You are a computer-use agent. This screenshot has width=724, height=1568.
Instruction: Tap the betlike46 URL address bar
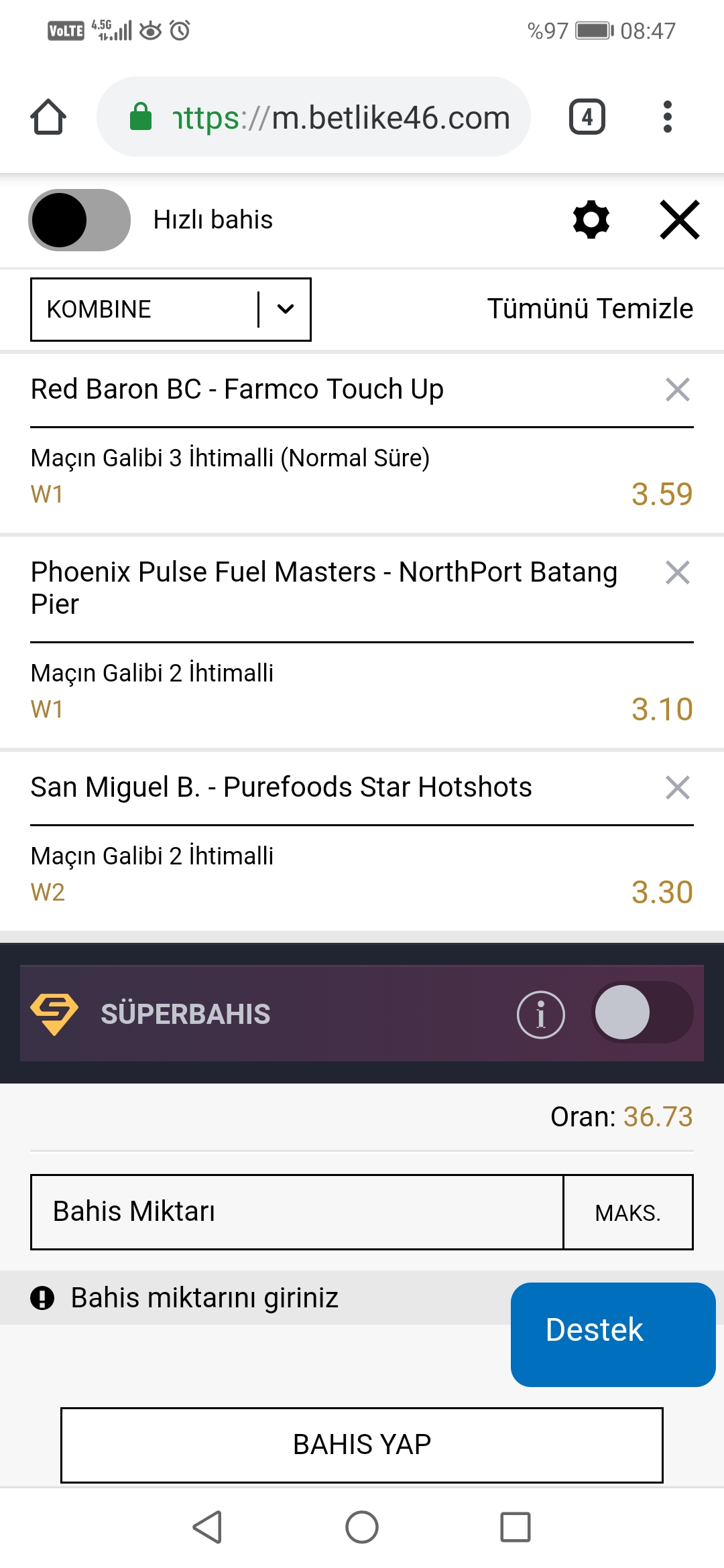point(314,117)
